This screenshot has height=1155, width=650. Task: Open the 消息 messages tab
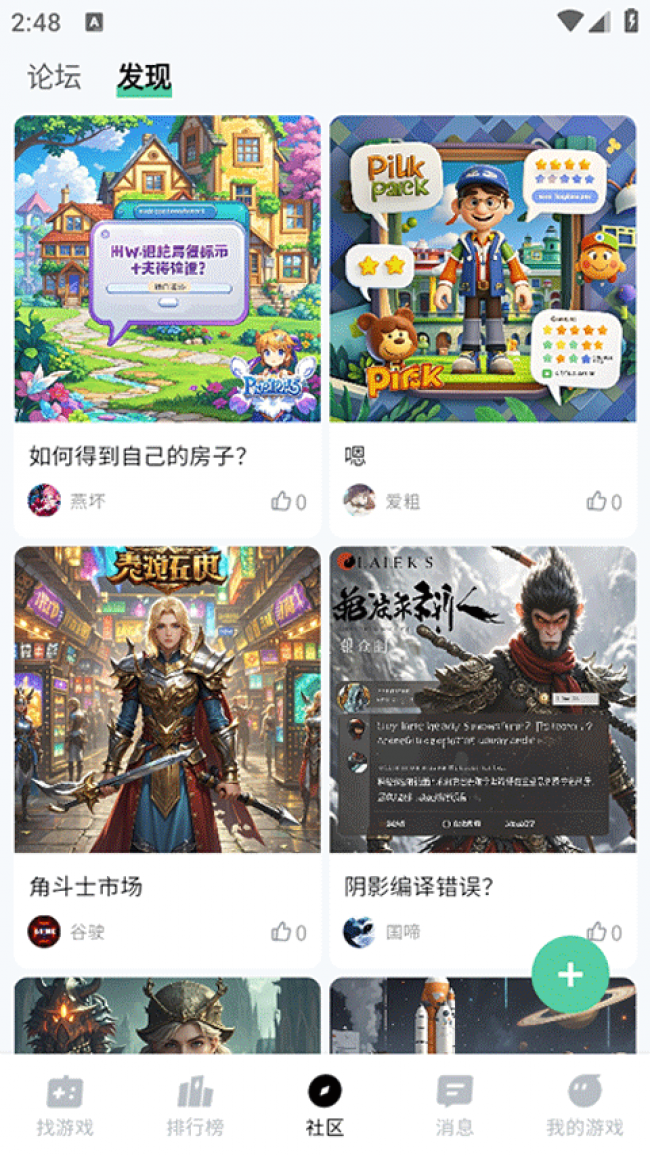[x=455, y=1105]
